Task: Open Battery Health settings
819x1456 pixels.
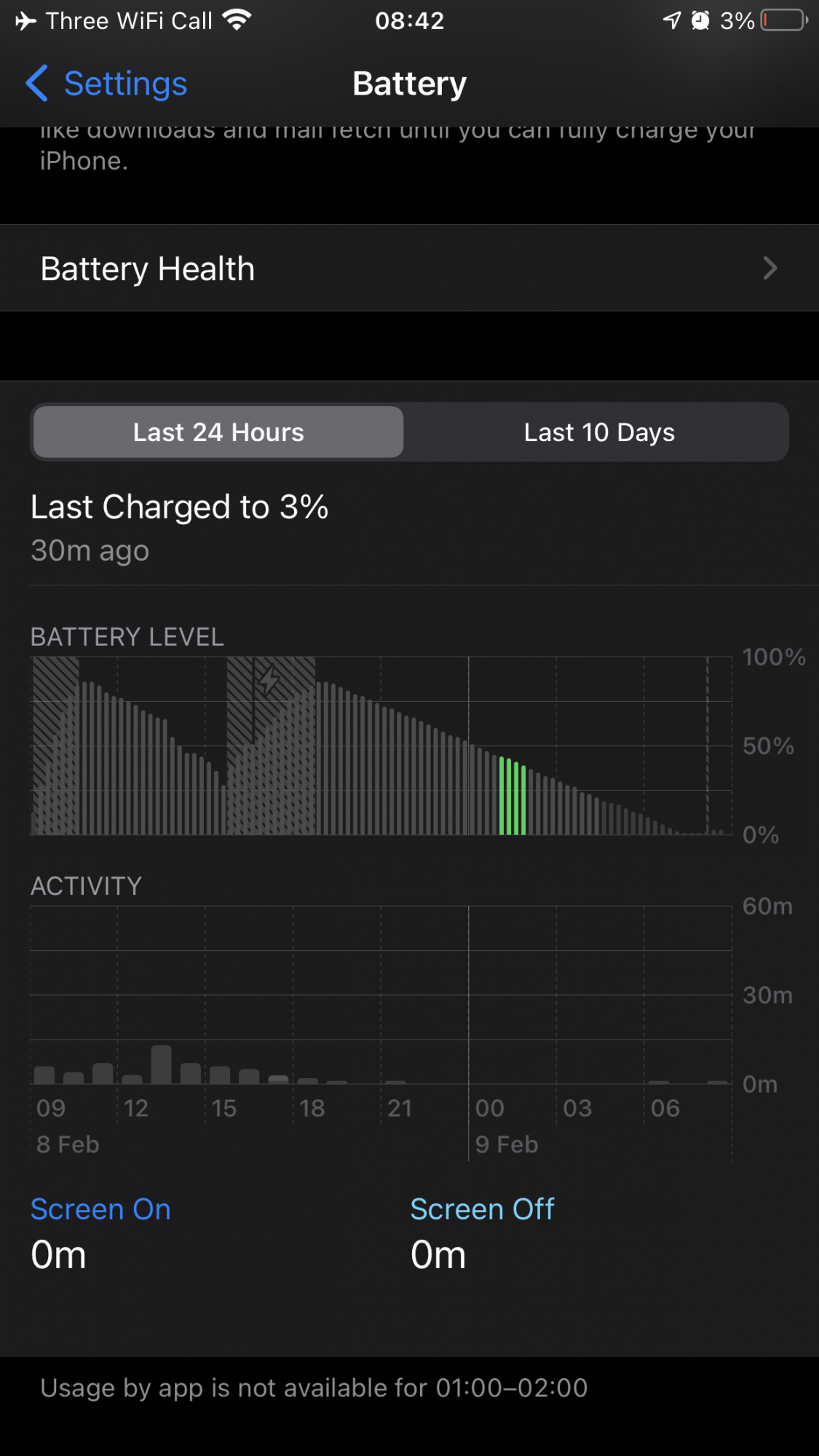Action: (409, 269)
